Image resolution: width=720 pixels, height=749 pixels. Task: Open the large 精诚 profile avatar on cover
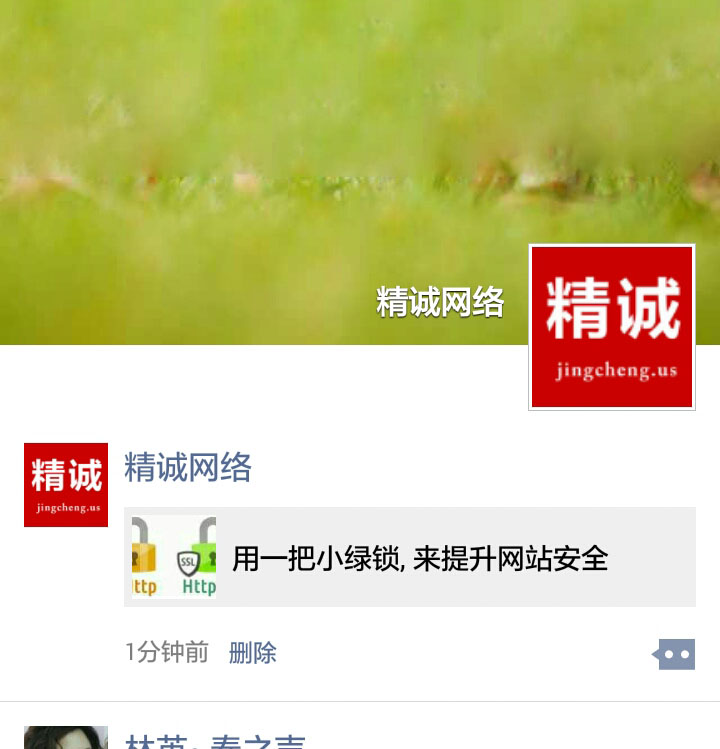pyautogui.click(x=612, y=327)
